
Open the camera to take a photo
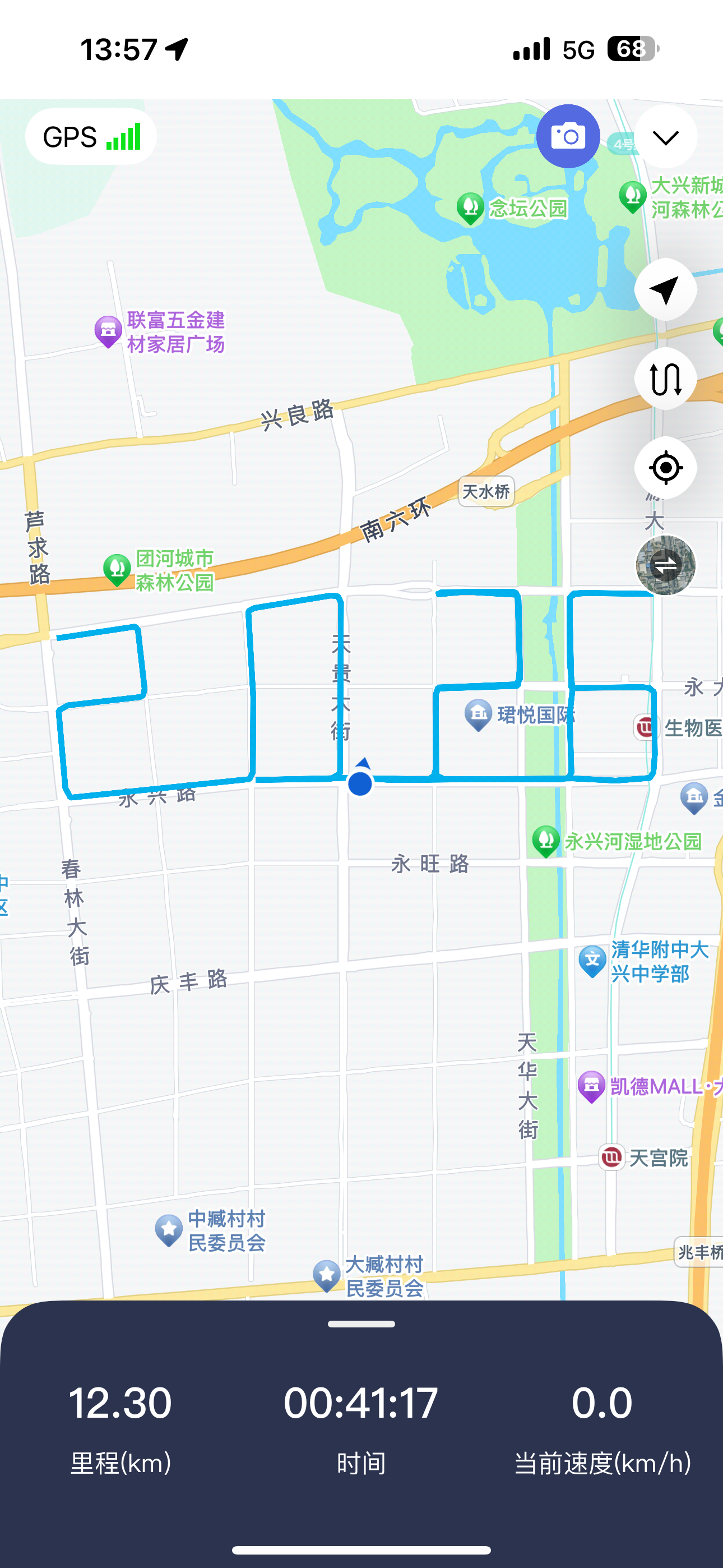(568, 136)
